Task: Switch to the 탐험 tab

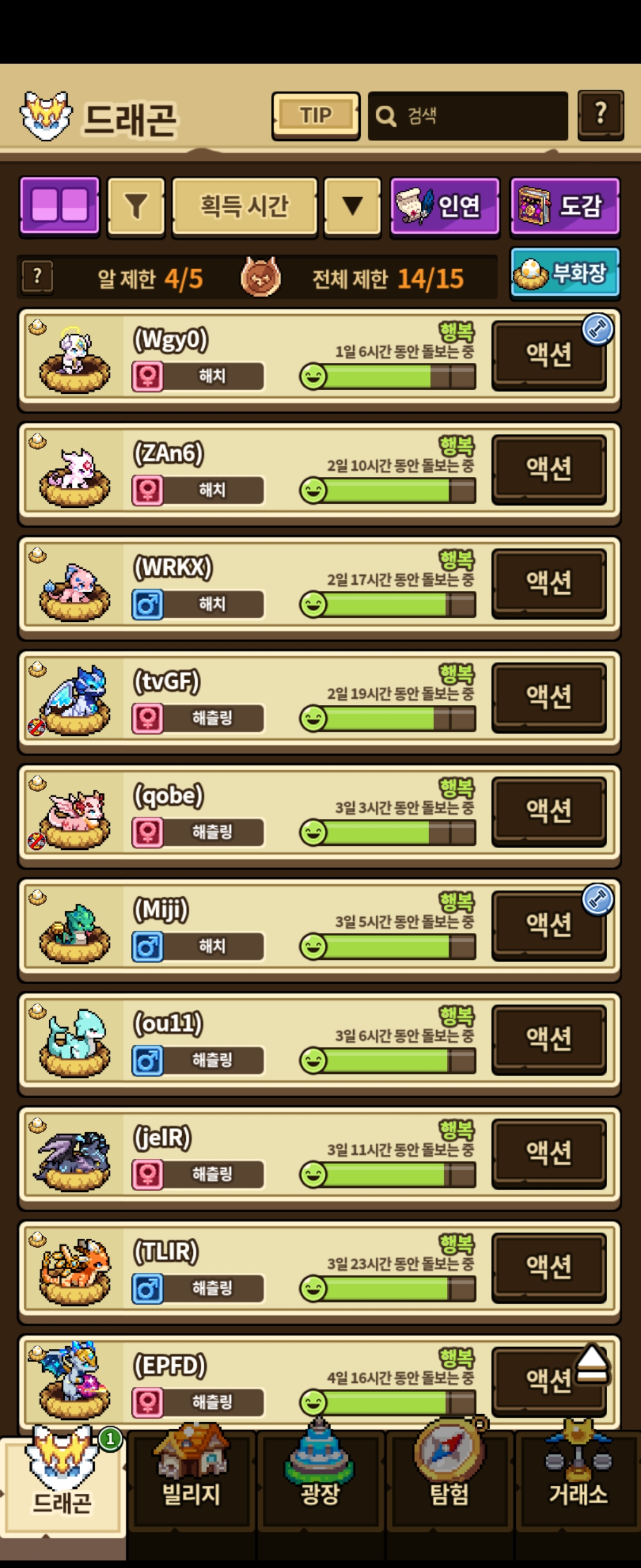Action: [449, 1480]
